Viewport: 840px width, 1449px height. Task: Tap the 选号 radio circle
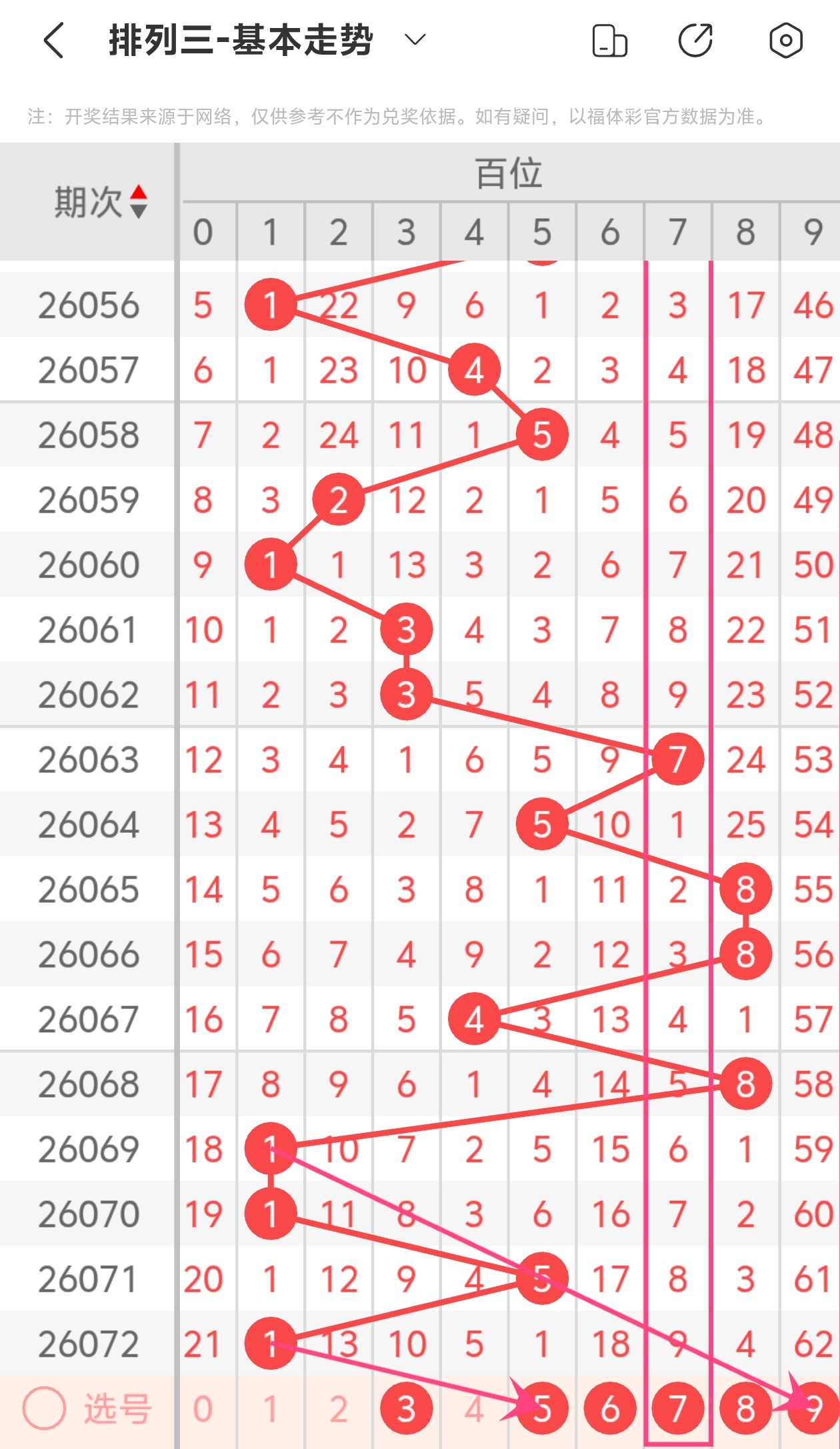tap(44, 1408)
